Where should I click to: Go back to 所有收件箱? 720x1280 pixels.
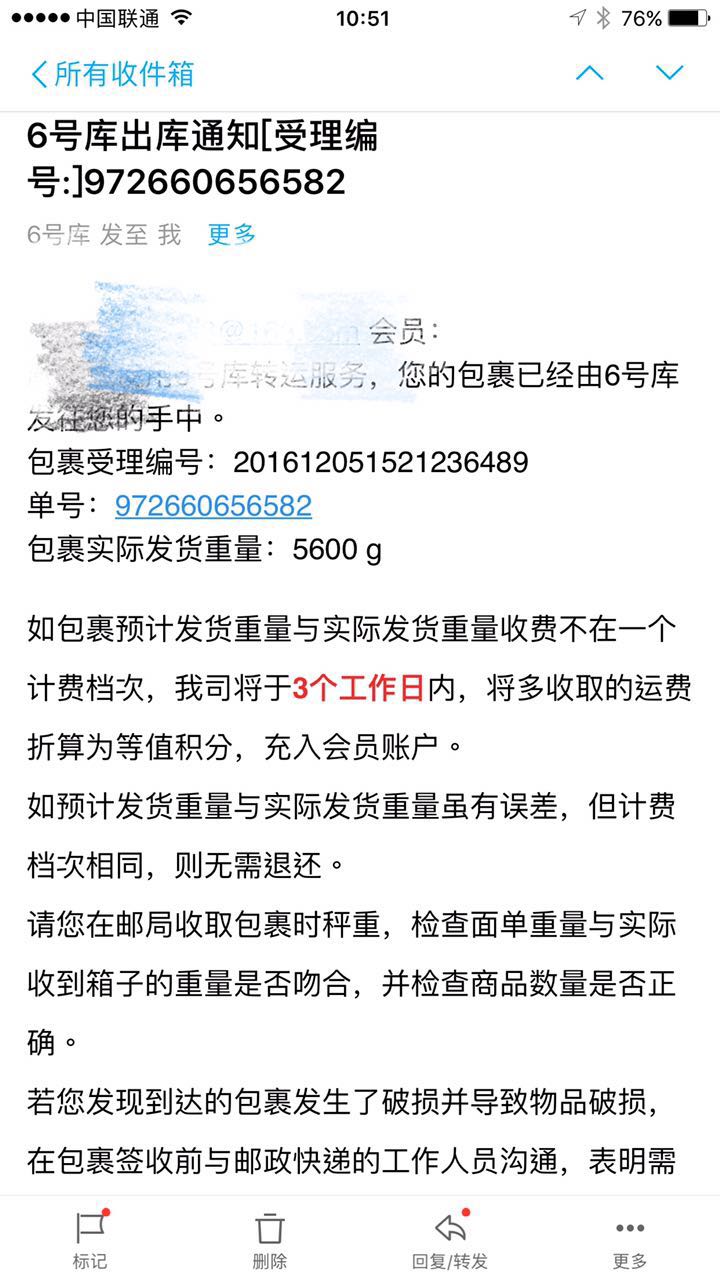point(113,74)
